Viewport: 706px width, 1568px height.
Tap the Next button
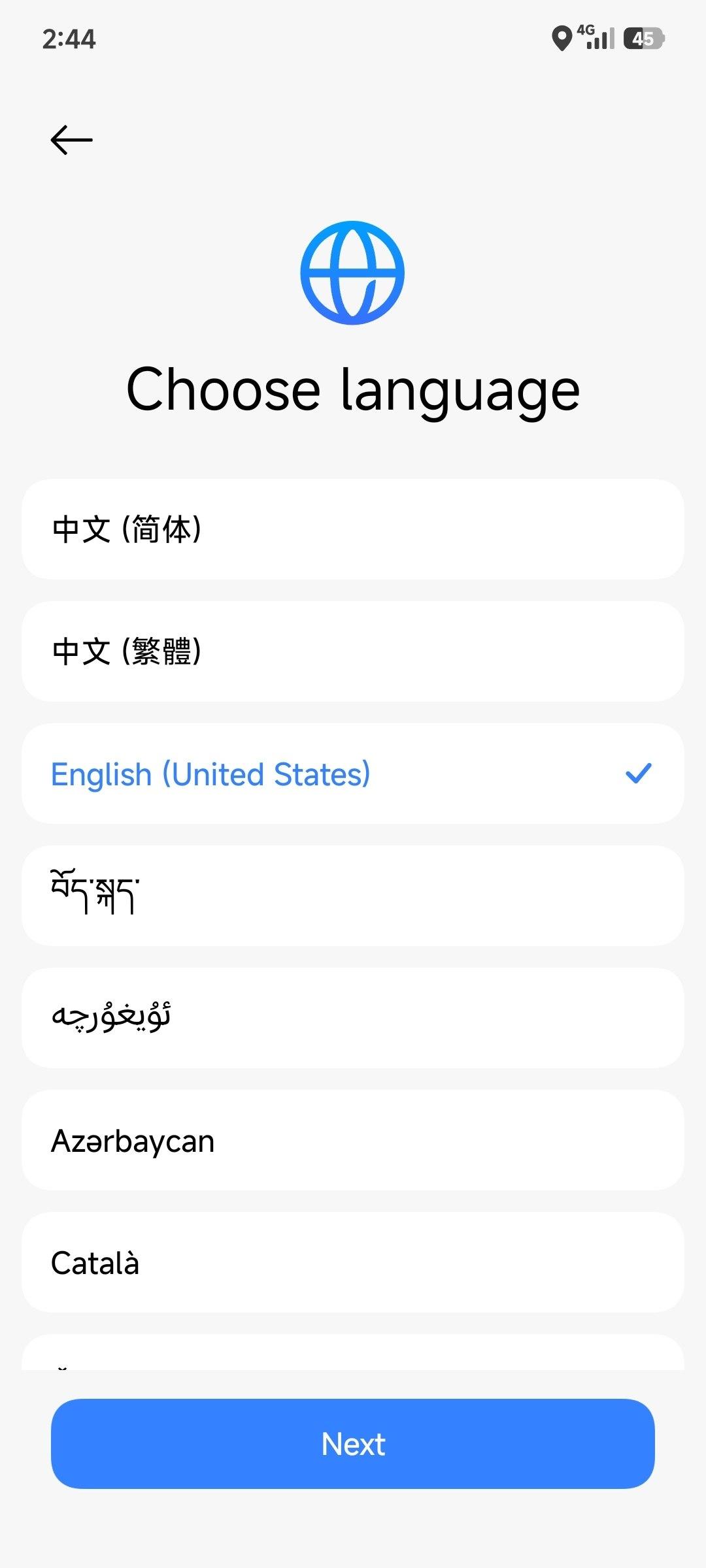(353, 1444)
